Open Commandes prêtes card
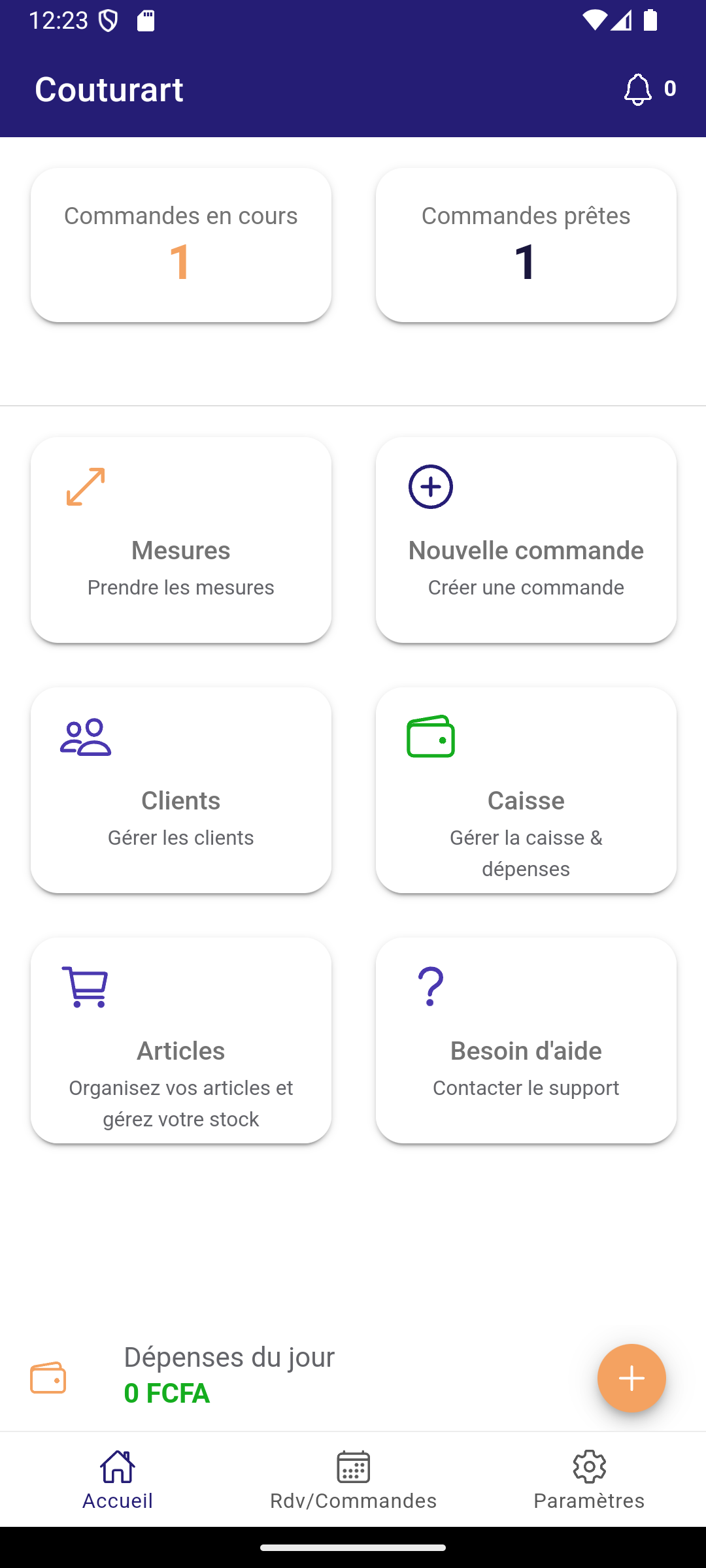The width and height of the screenshot is (706, 1568). coord(526,244)
